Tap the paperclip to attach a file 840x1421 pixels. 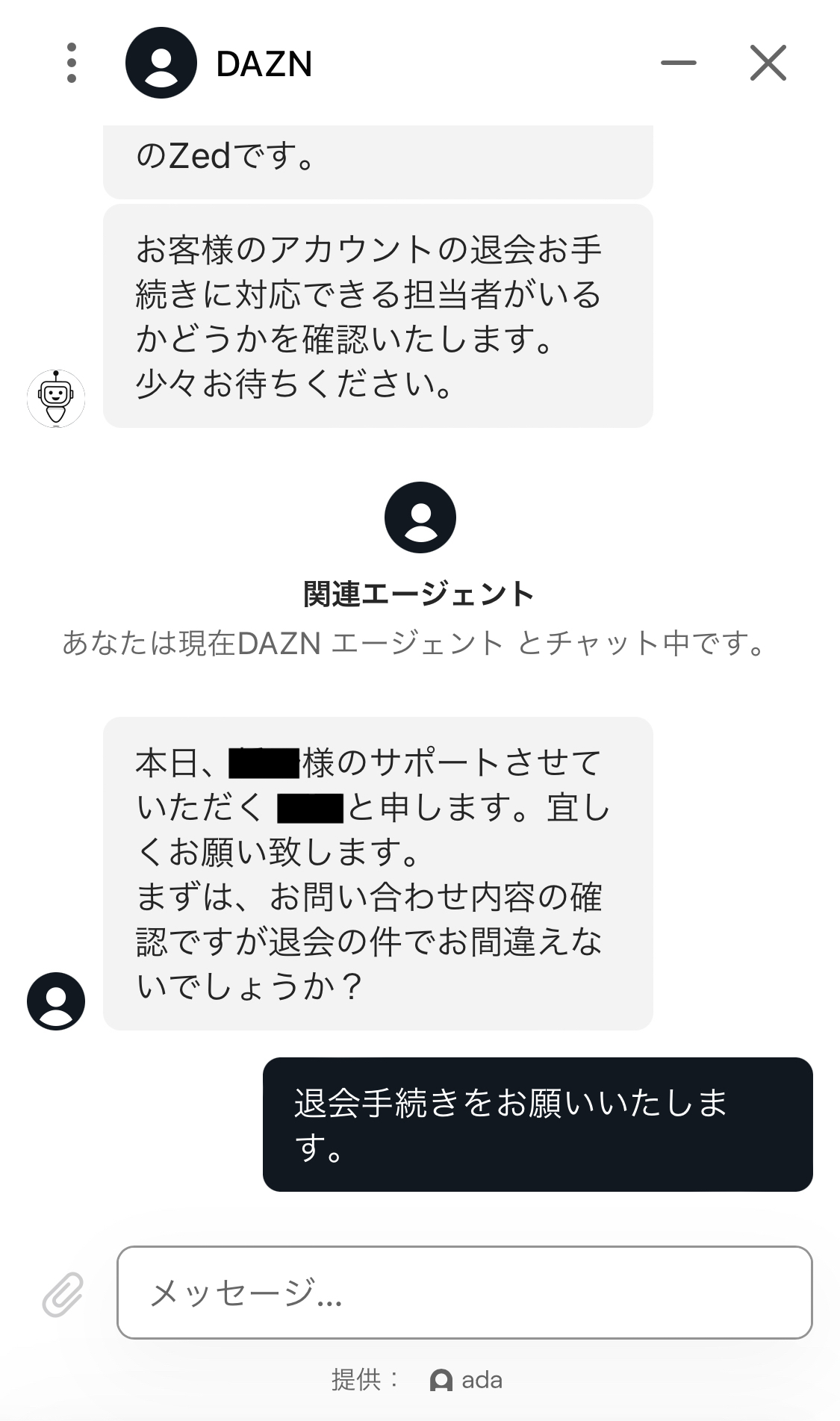pyautogui.click(x=63, y=1293)
